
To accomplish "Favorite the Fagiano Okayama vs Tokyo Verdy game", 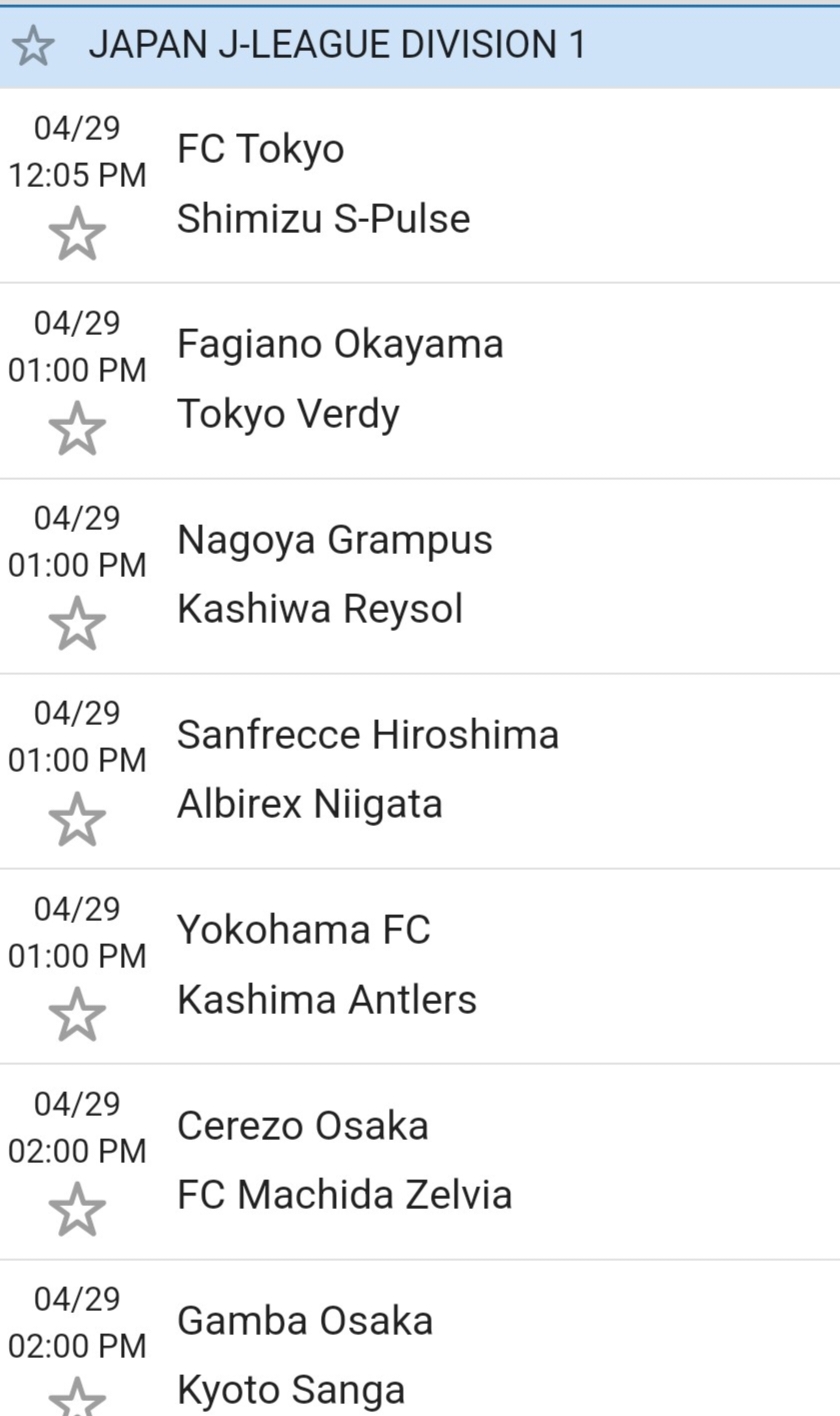I will [x=77, y=429].
